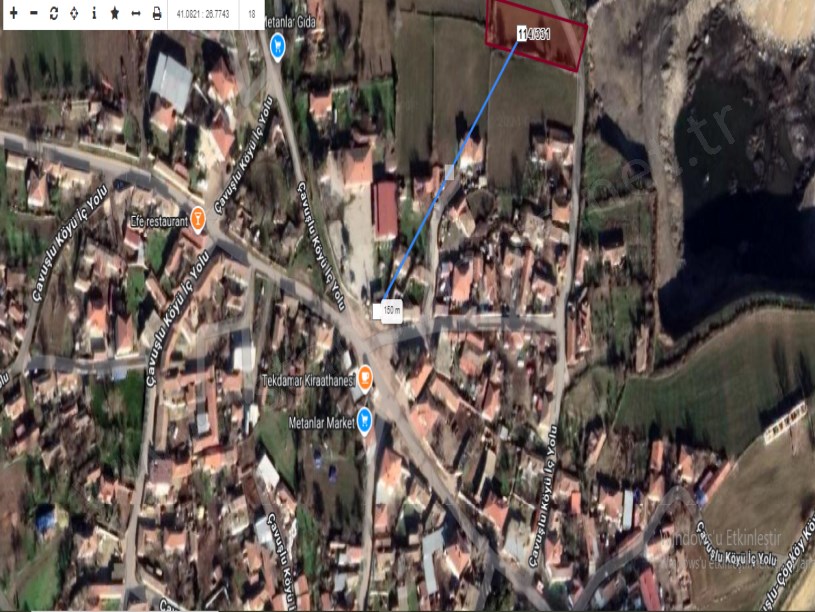Add to favorites with the star icon
This screenshot has height=612, width=815.
click(115, 14)
